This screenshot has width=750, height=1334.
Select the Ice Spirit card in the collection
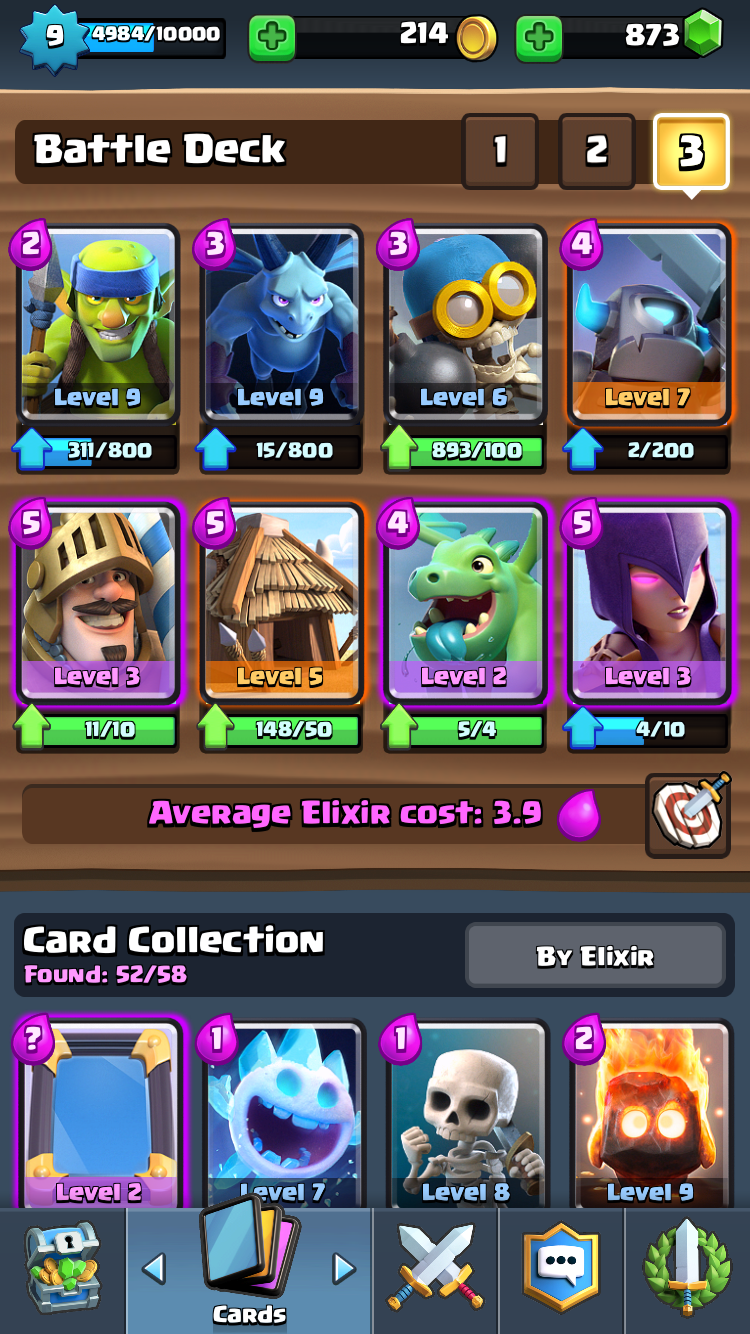click(x=283, y=1115)
